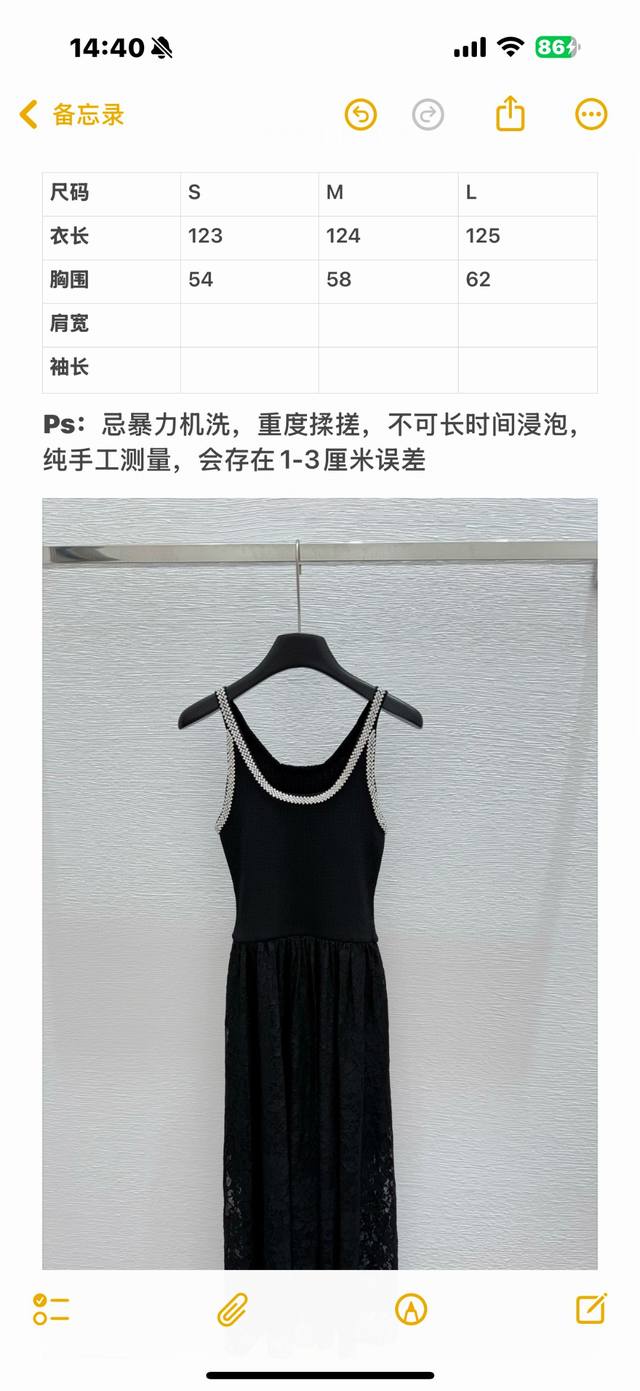Add a checklist to the note
The image size is (640, 1391).
tap(51, 1309)
